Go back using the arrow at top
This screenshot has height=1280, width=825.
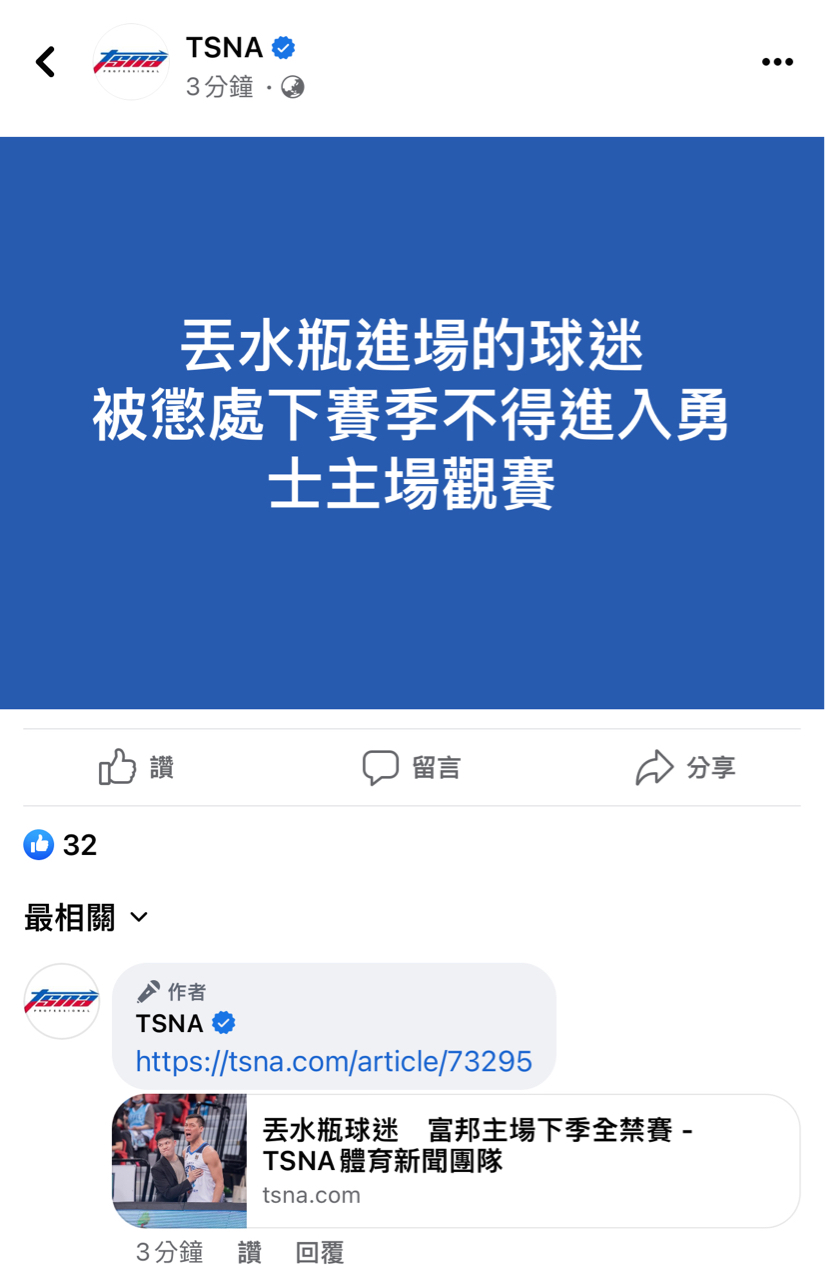point(46,62)
